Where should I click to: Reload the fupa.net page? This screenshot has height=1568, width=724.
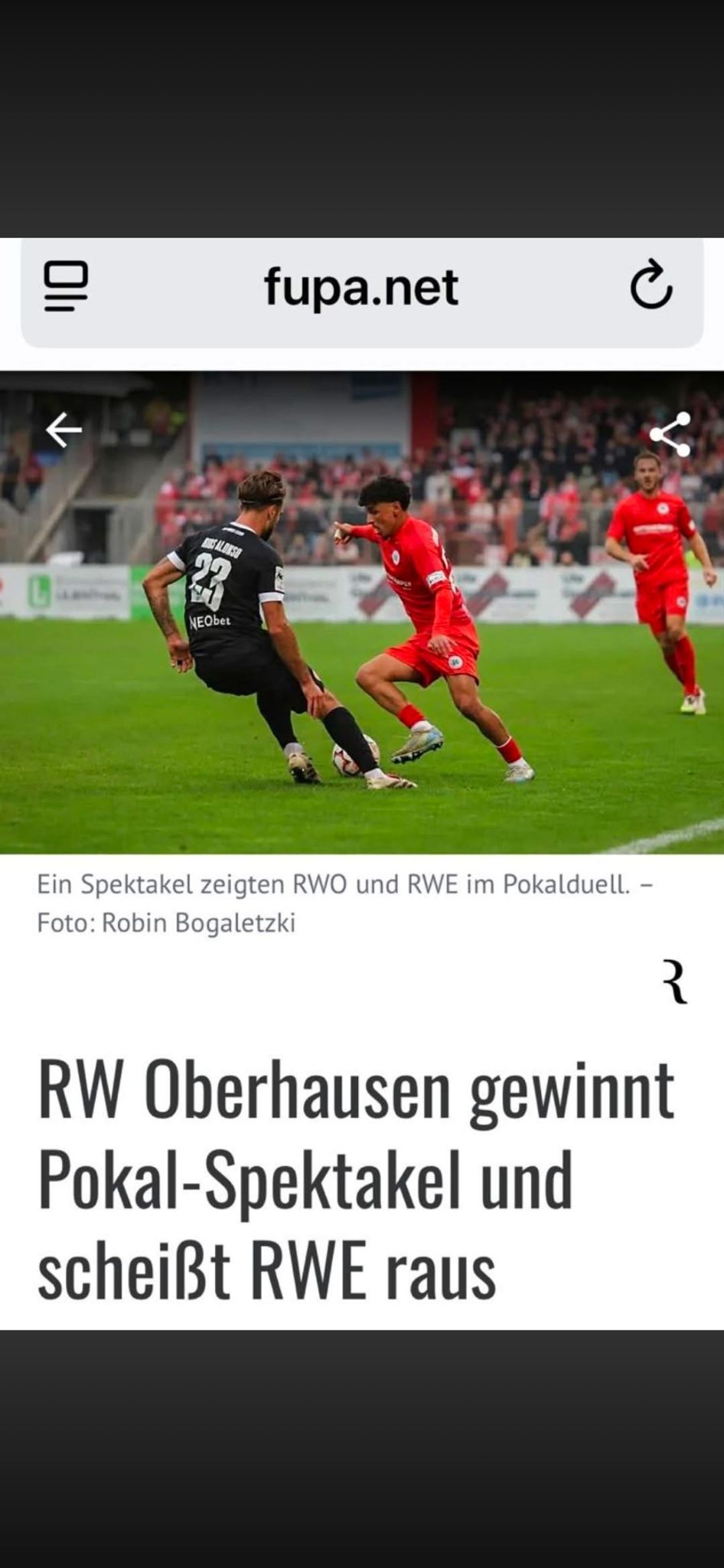651,287
